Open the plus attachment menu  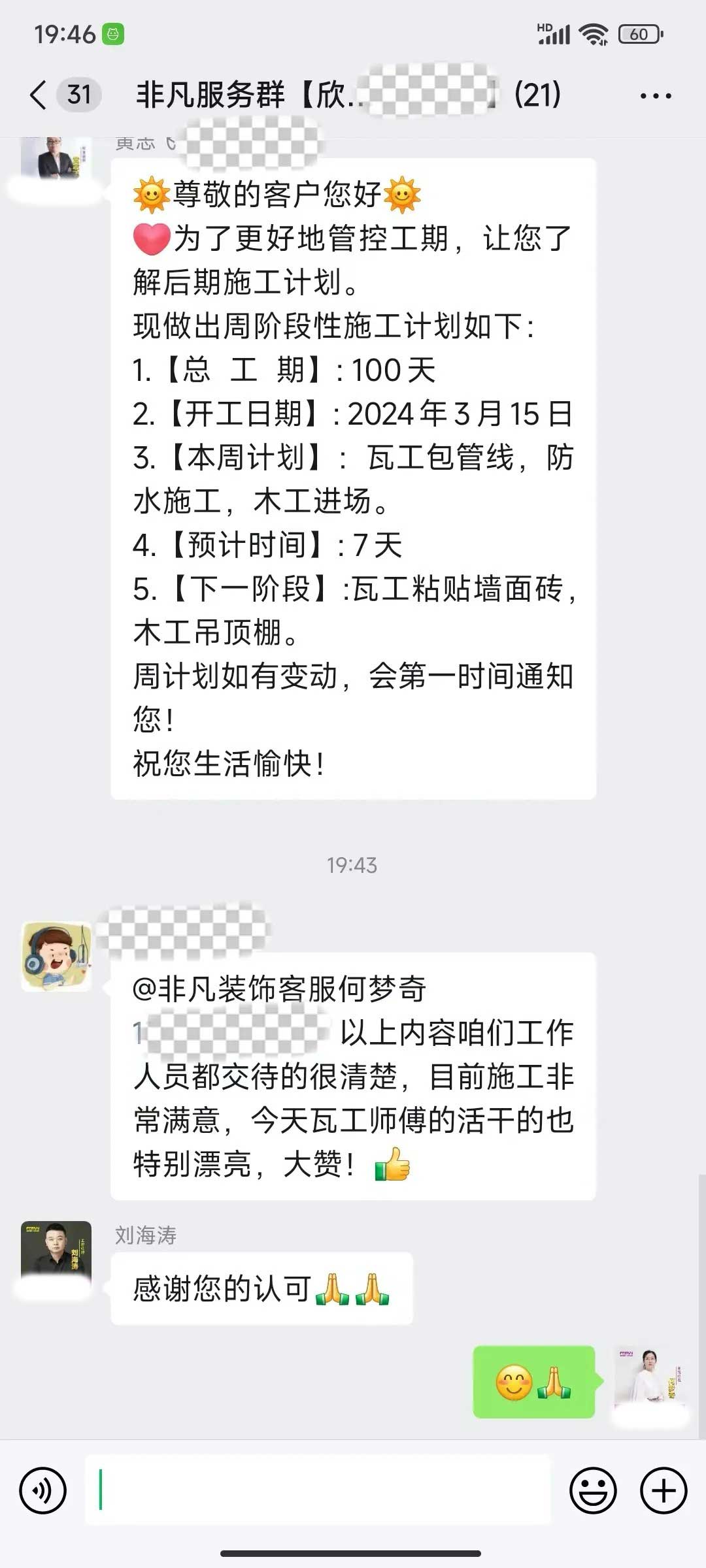[x=663, y=1492]
